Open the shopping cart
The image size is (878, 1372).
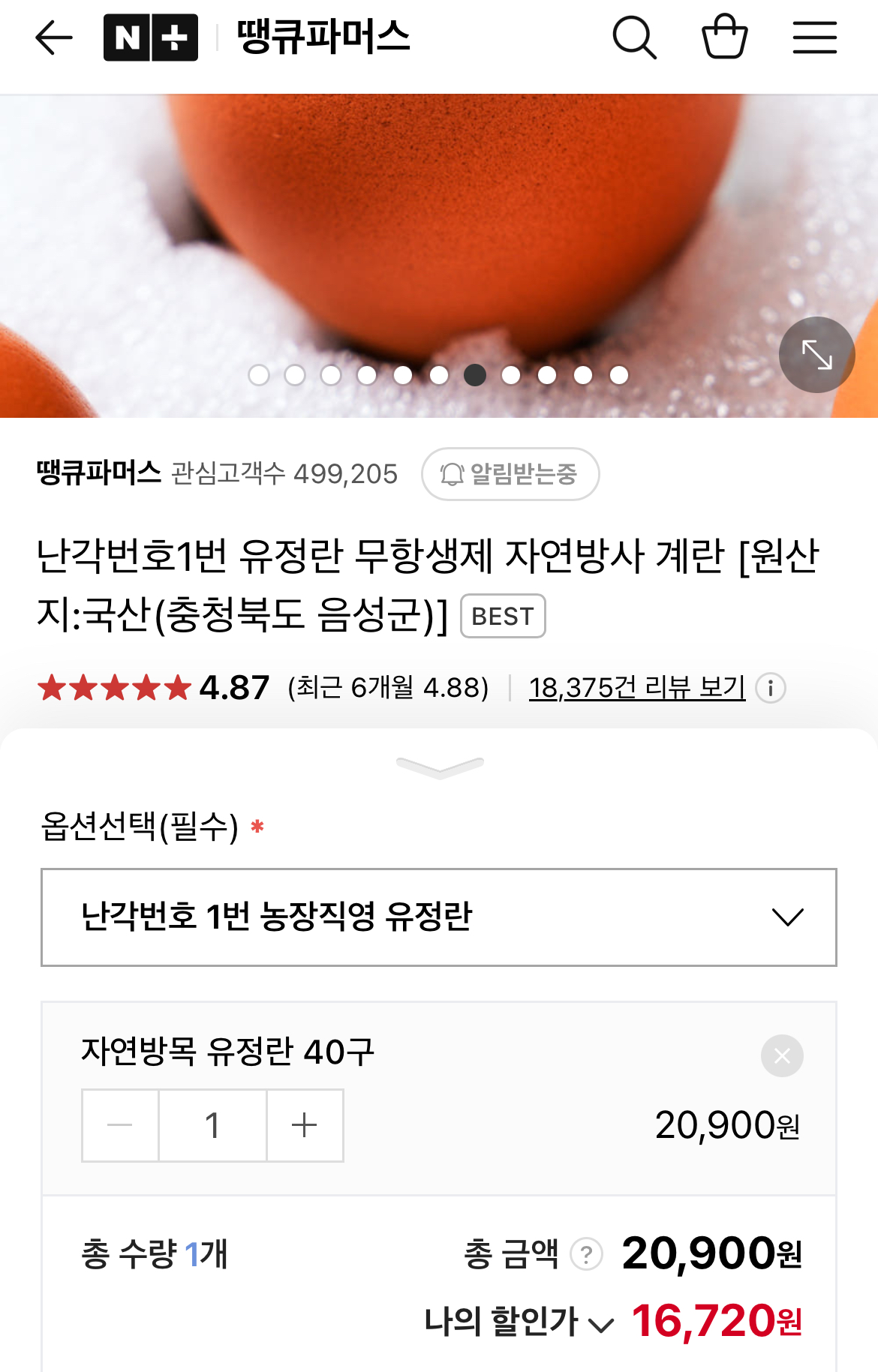point(724,38)
